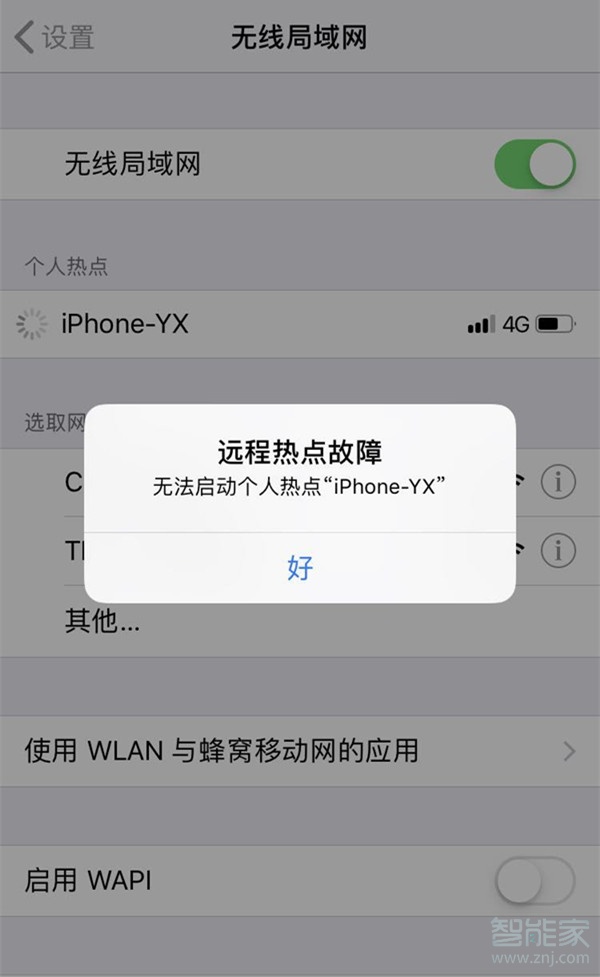
Task: Open info for the network starting with C
Action: 558,483
